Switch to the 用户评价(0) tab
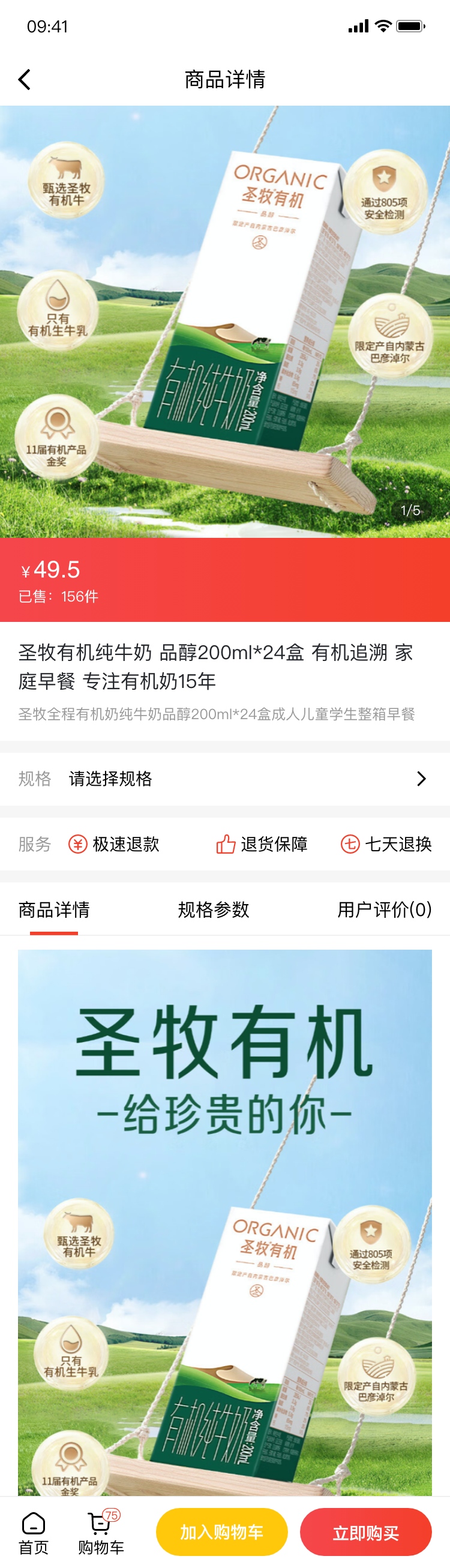450x1568 pixels. pos(384,909)
